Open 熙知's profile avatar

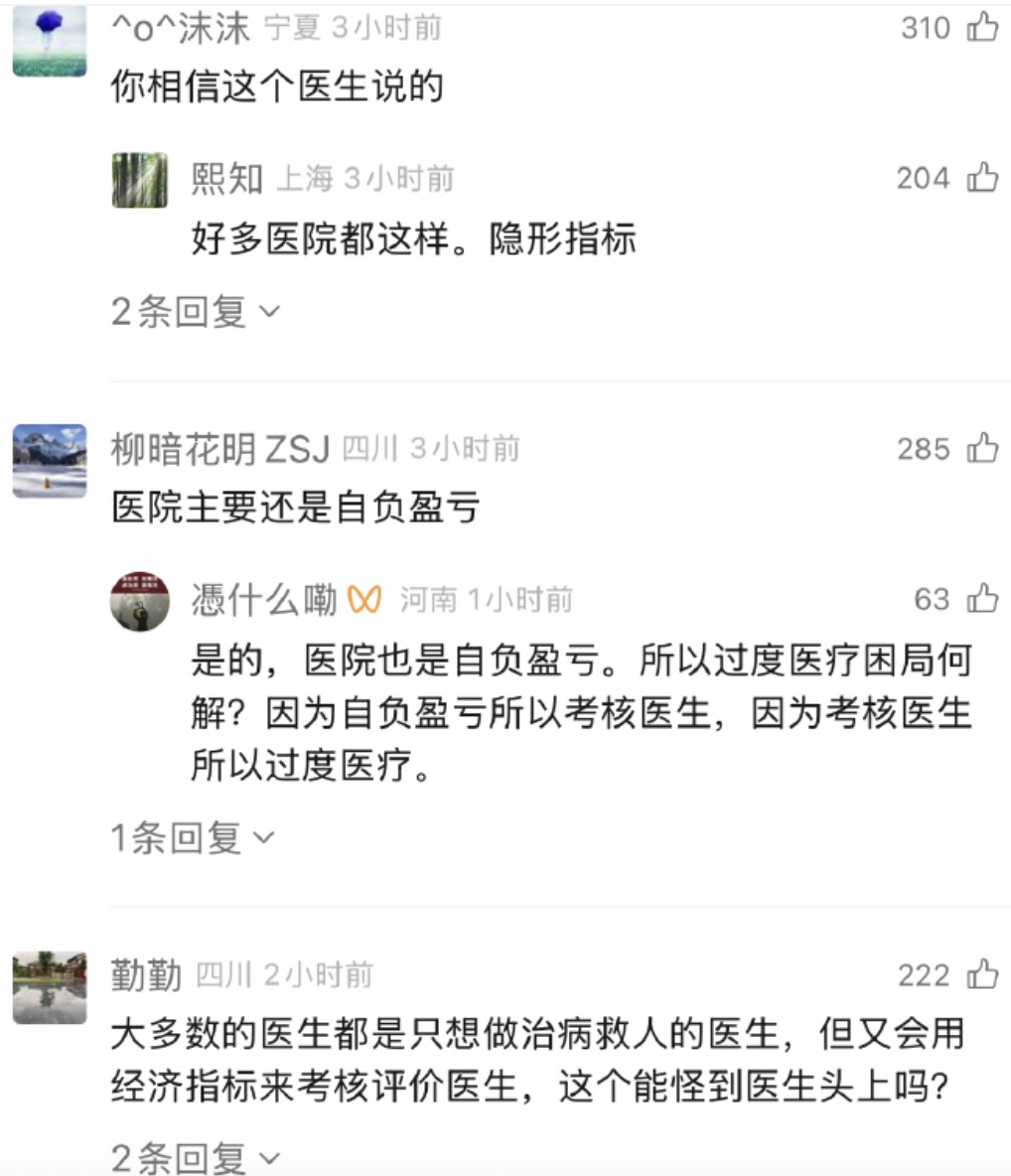140,180
